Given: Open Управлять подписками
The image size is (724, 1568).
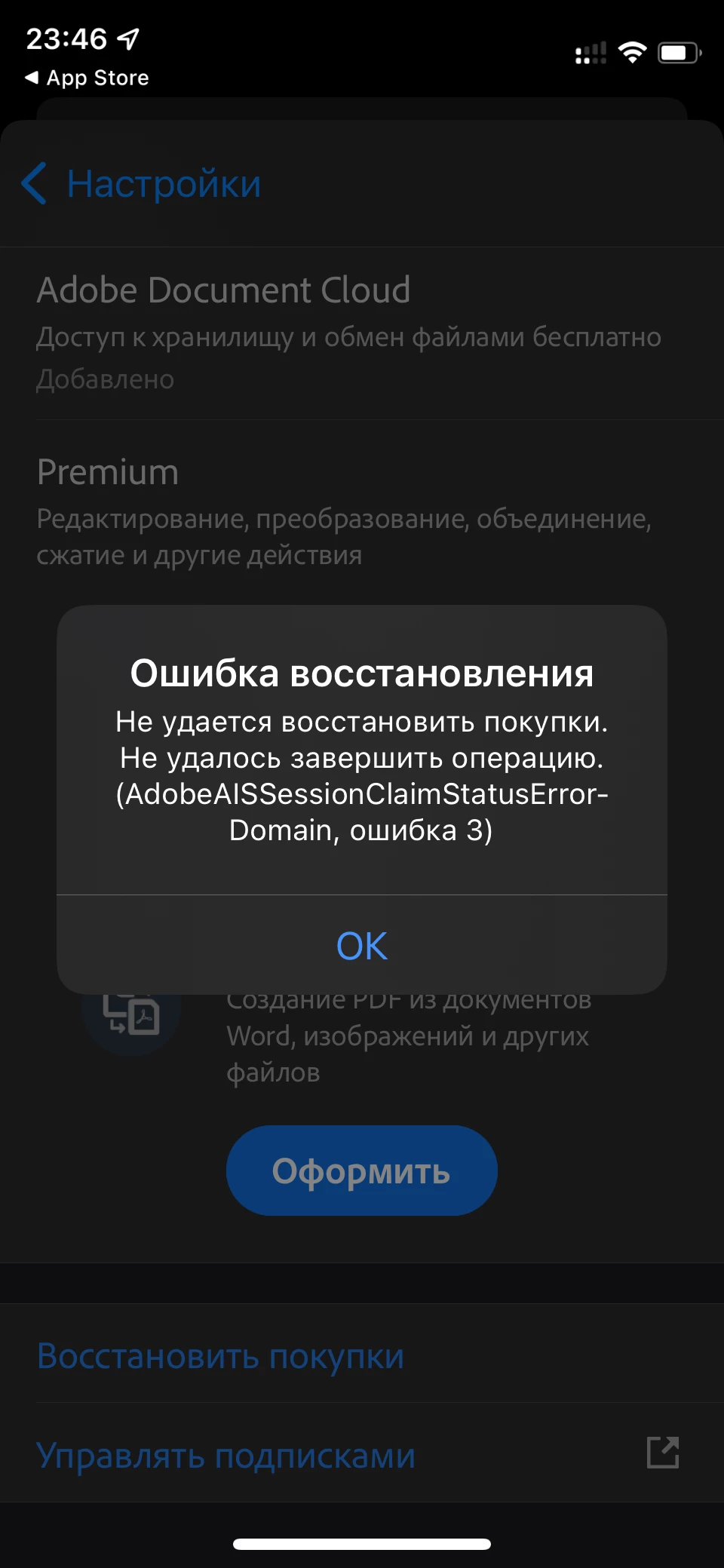Looking at the screenshot, I should pyautogui.click(x=226, y=1455).
